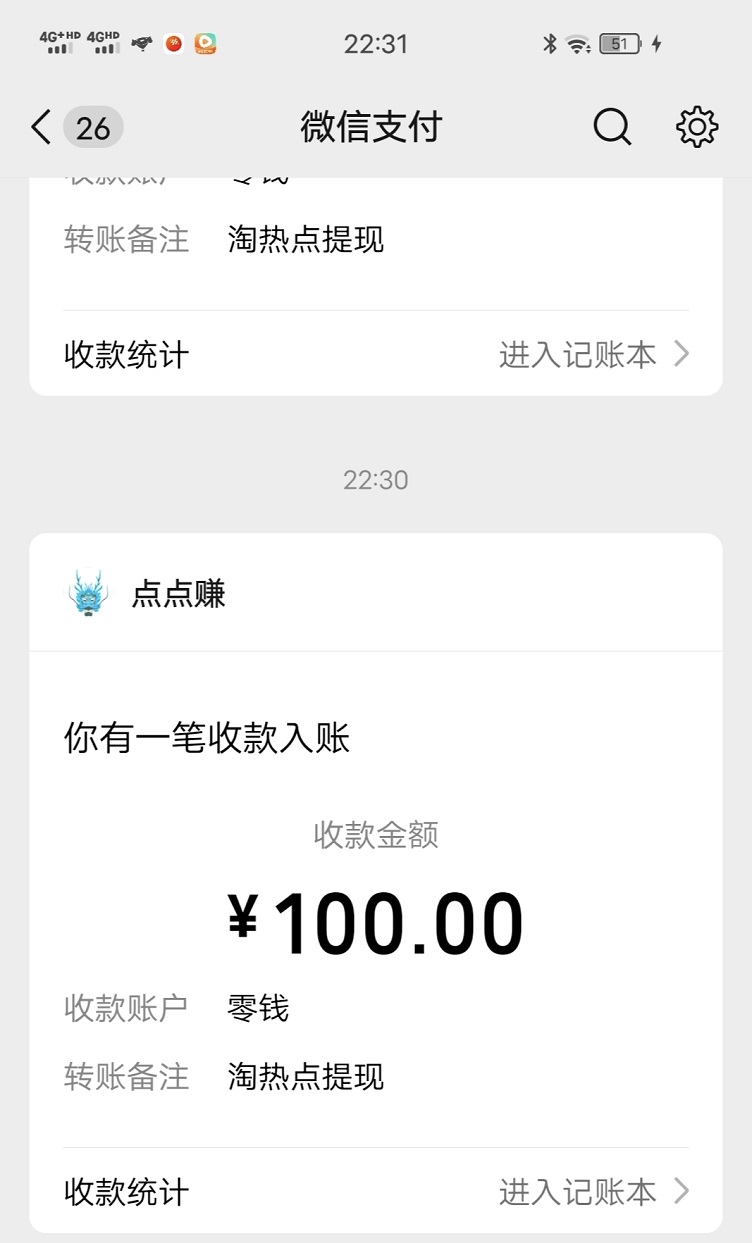Go back to the chat list
Viewport: 752px width, 1243px height.
(42, 128)
